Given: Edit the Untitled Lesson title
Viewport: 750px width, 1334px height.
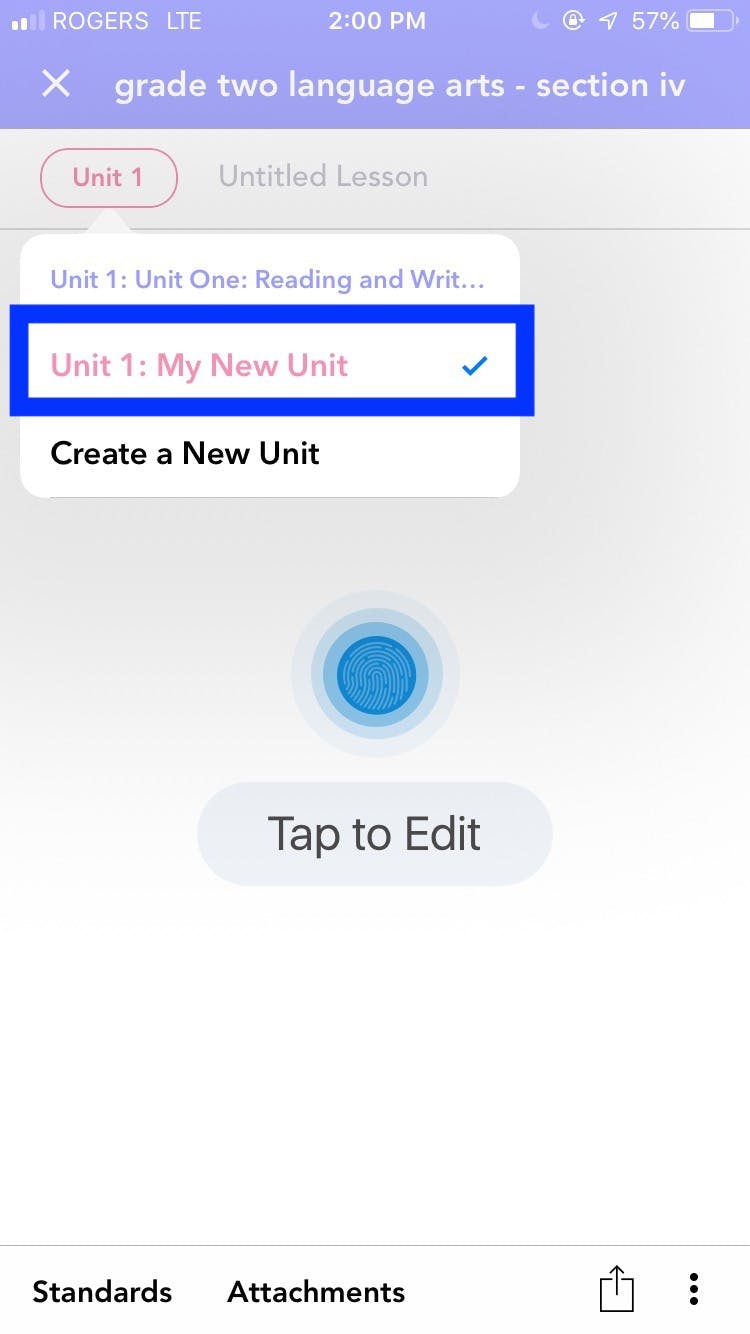Looking at the screenshot, I should [323, 177].
